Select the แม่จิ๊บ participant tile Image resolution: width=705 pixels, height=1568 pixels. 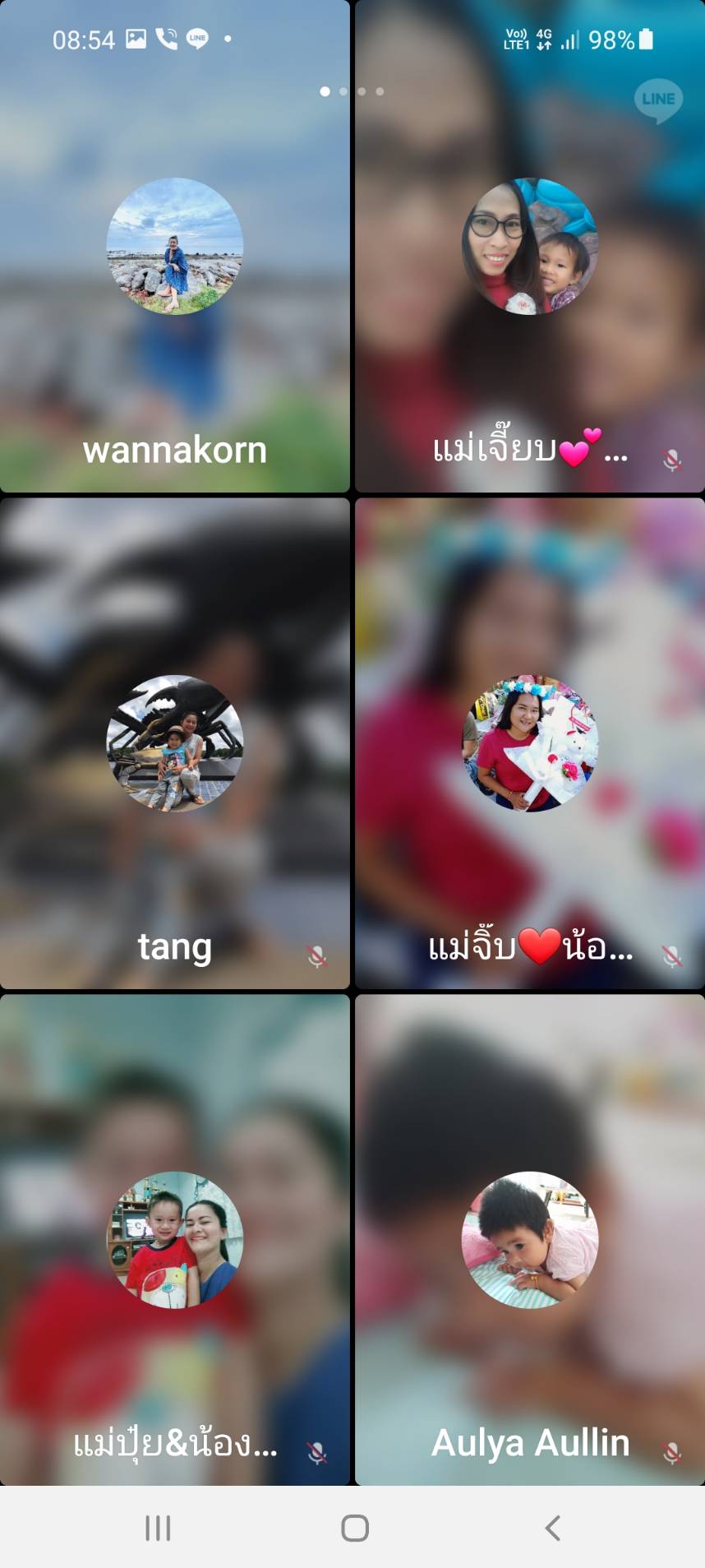pyautogui.click(x=529, y=743)
